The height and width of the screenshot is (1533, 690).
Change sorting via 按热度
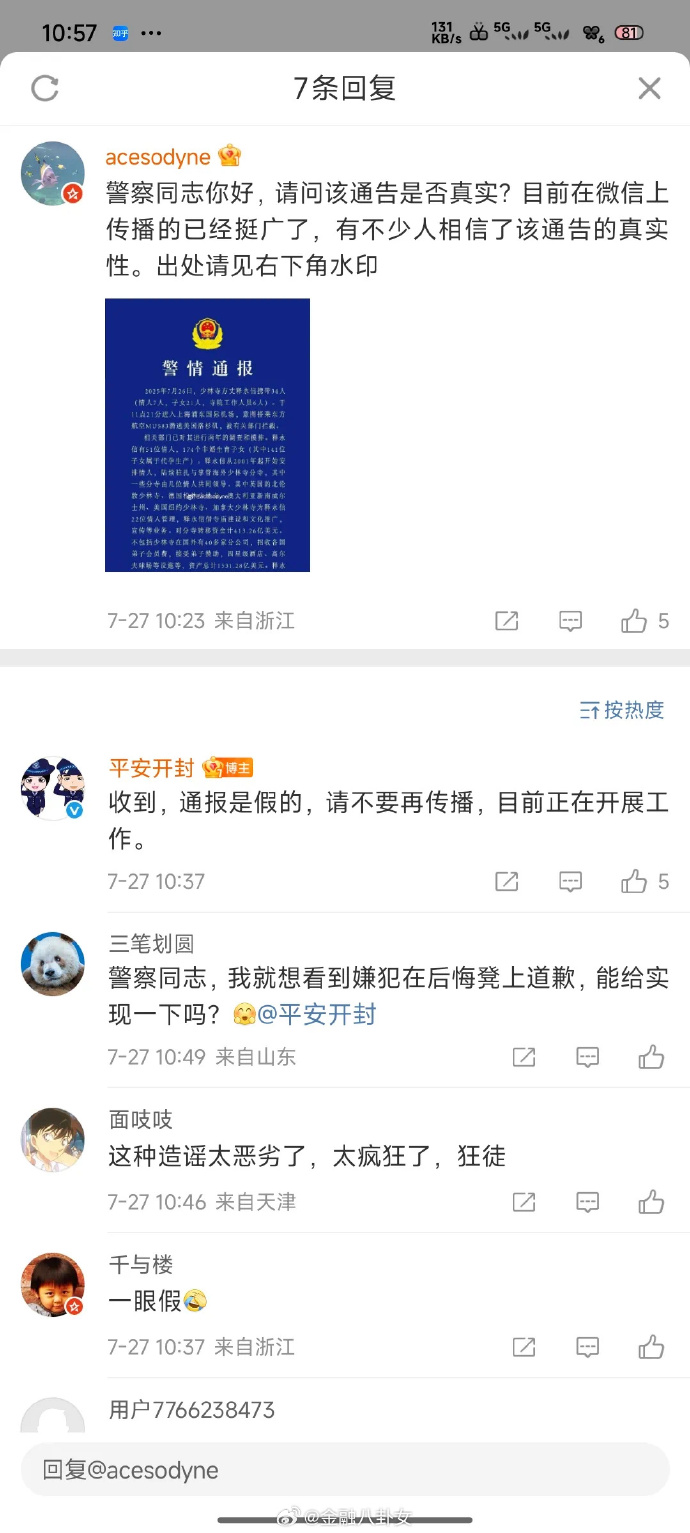[x=622, y=710]
